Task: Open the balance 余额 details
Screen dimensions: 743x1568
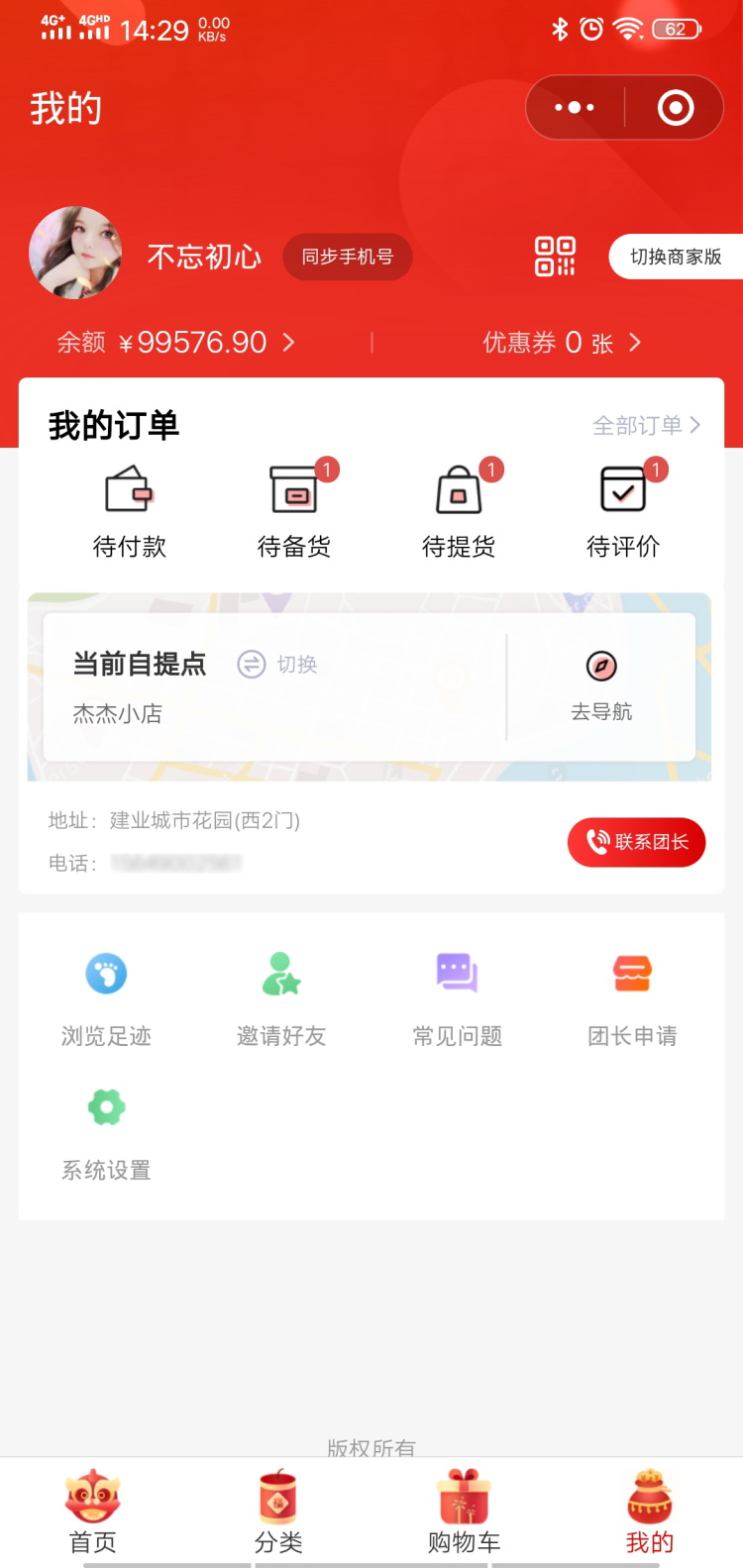Action: tap(176, 343)
